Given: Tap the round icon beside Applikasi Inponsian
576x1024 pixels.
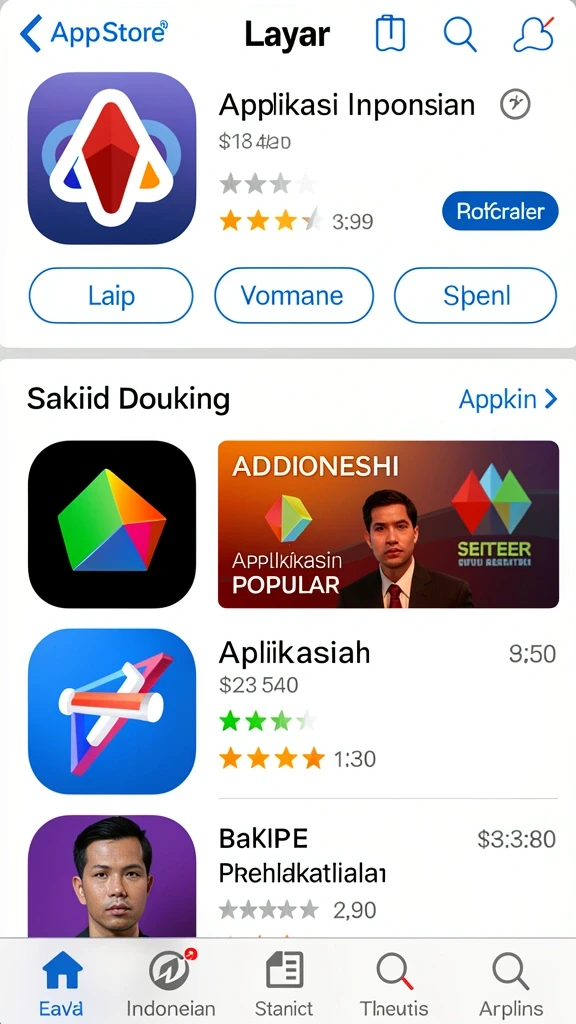Looking at the screenshot, I should click(515, 104).
